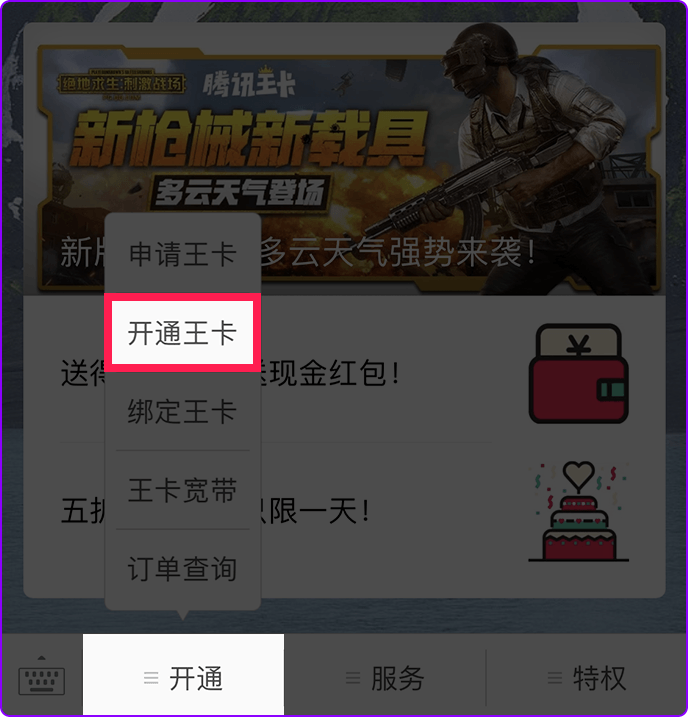Select 开通王卡 from the popup menu
The width and height of the screenshot is (688, 717).
[182, 333]
